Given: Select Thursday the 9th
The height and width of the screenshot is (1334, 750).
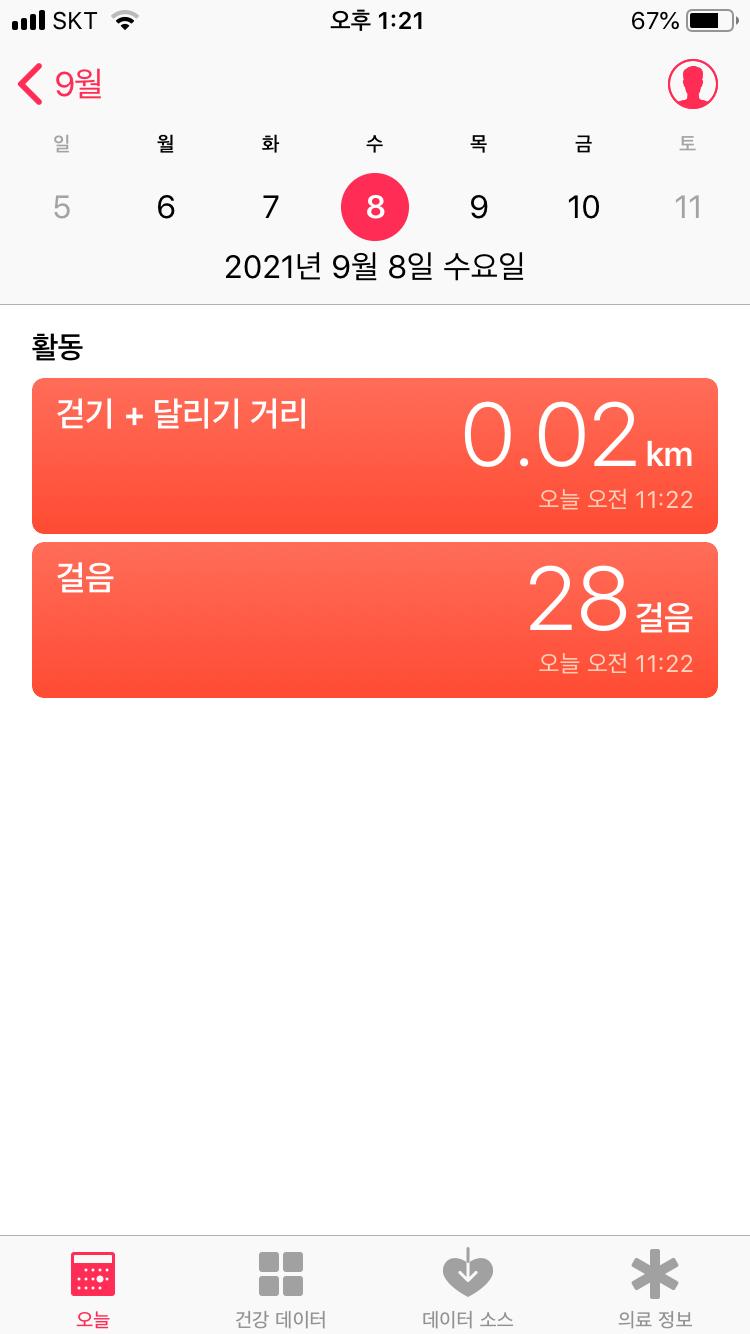Looking at the screenshot, I should tap(479, 207).
